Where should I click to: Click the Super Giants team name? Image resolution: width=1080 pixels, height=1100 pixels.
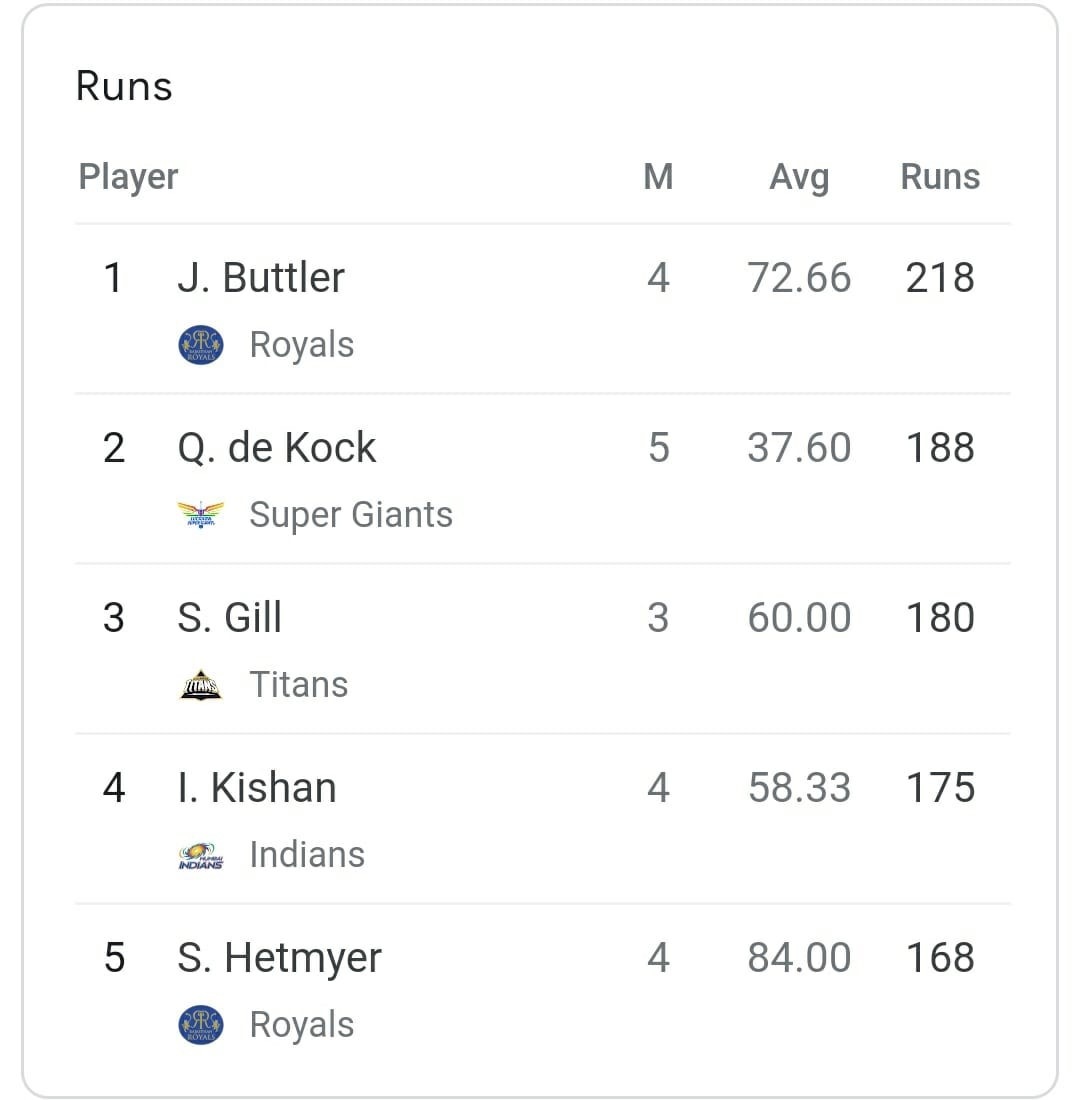tap(350, 513)
